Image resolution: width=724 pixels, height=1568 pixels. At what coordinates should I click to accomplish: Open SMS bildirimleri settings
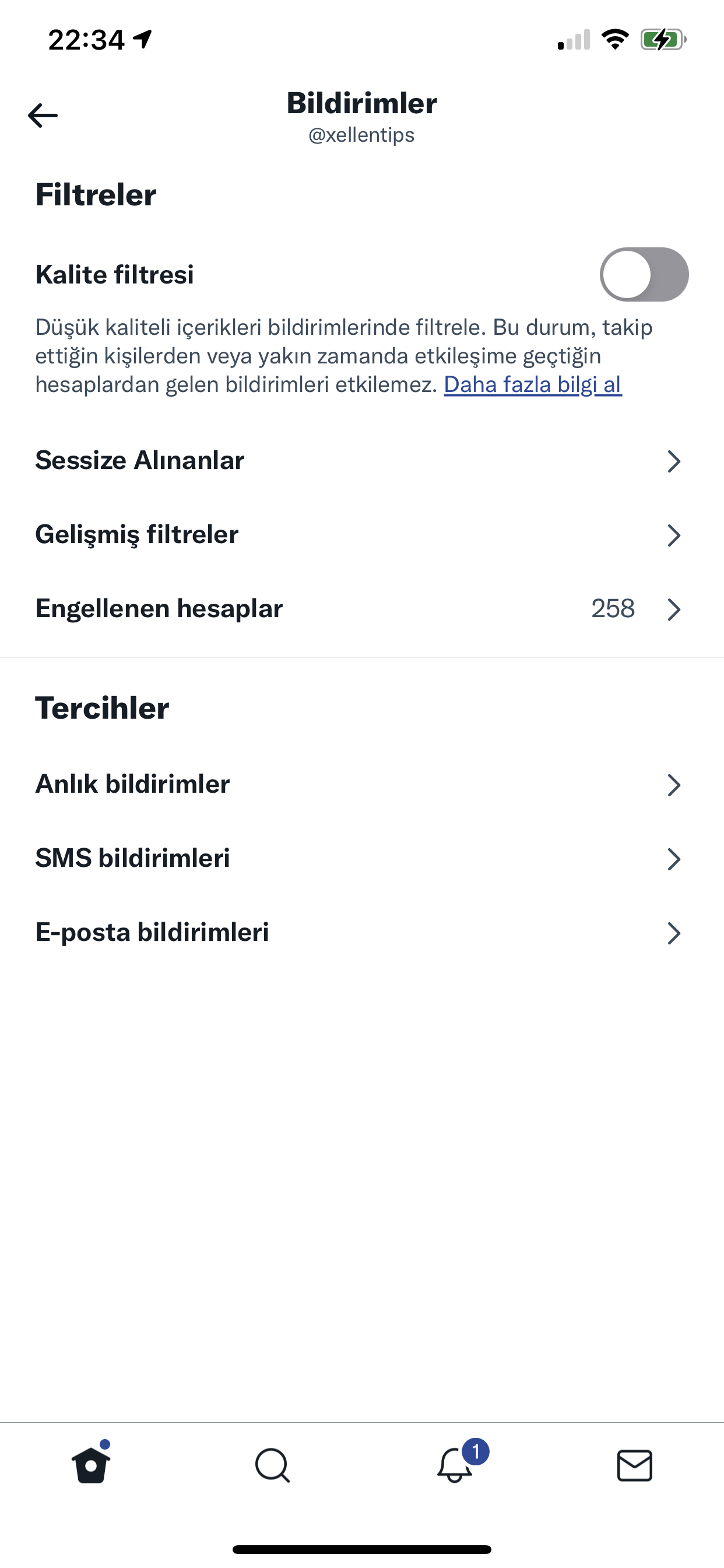pos(362,858)
